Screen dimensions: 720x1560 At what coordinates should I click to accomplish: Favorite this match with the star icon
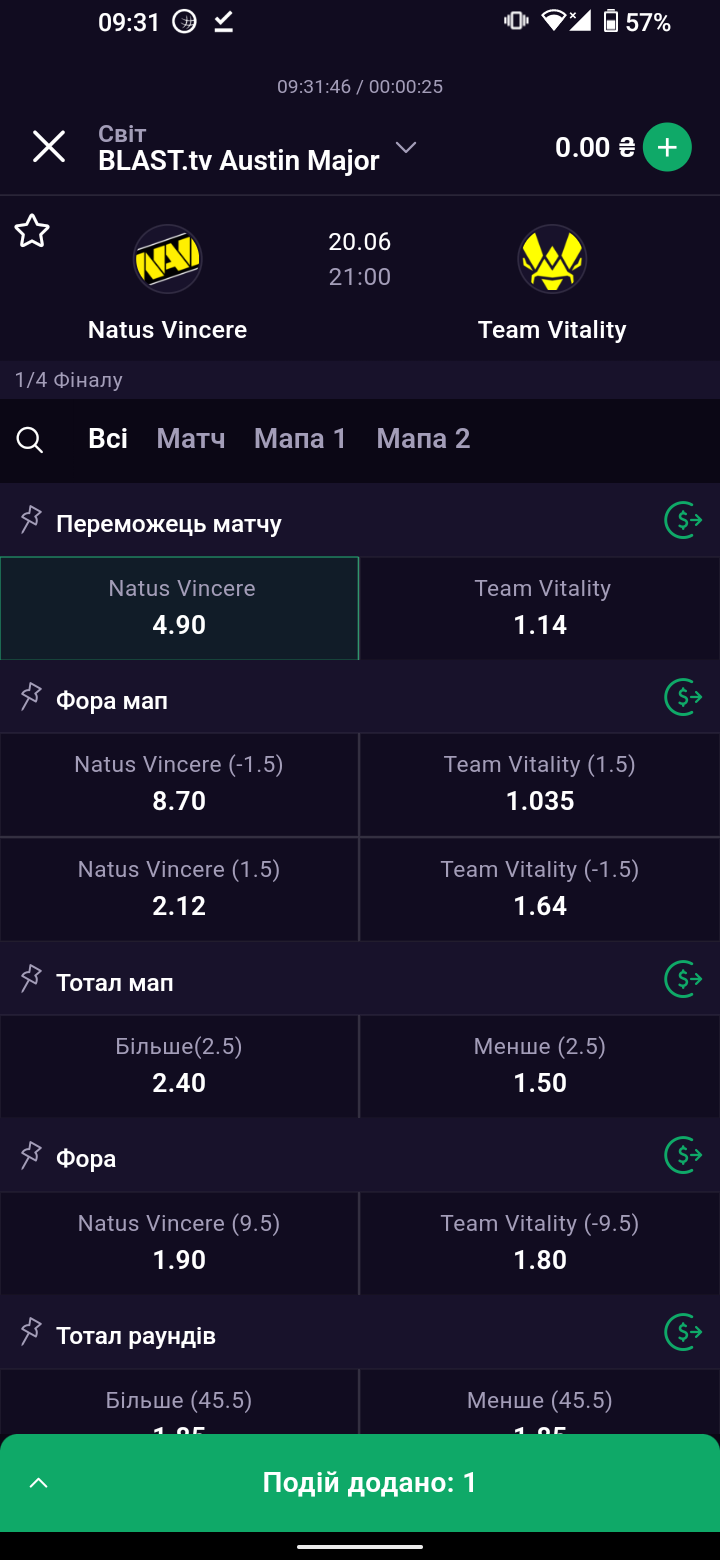32,231
